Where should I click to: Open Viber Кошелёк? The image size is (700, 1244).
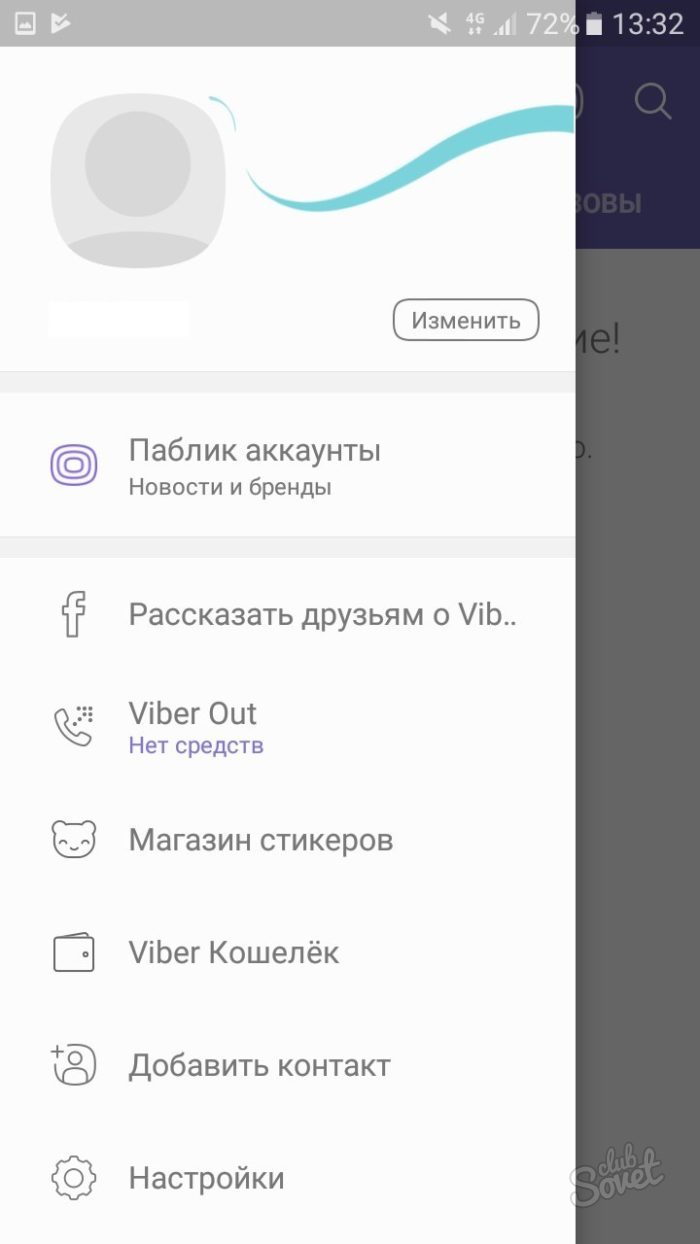[x=288, y=953]
